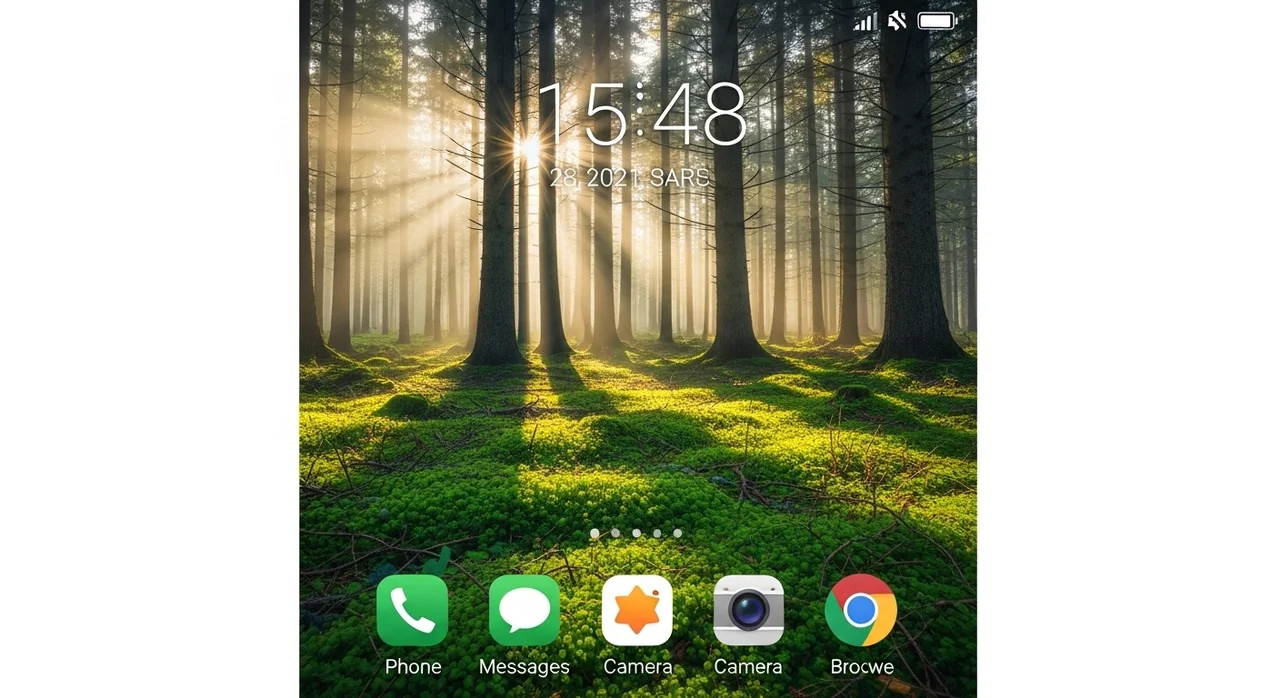Launch the orange star Camera app
Image resolution: width=1280 pixels, height=698 pixels.
[x=637, y=611]
